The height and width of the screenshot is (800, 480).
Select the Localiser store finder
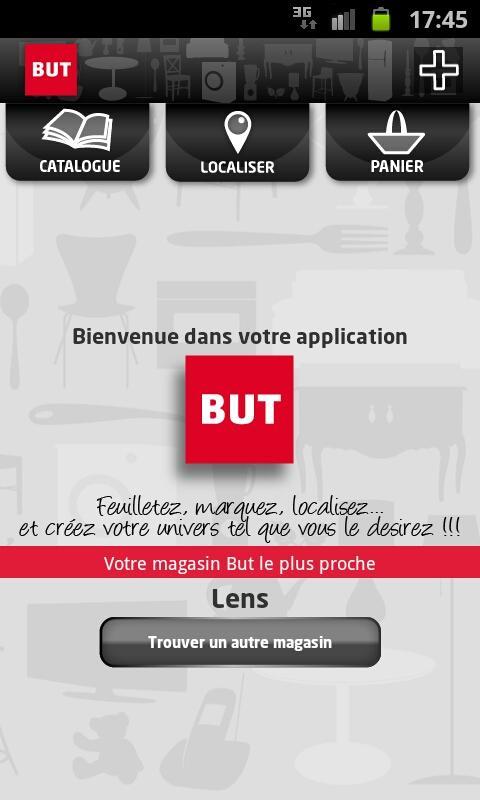[x=238, y=142]
